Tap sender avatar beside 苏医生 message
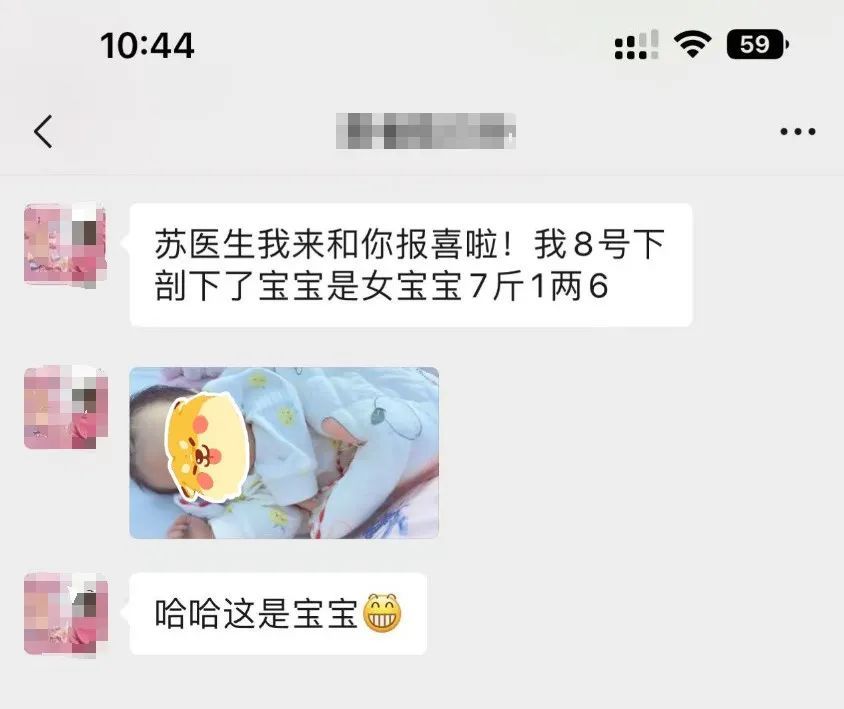The width and height of the screenshot is (844, 709). (65, 245)
